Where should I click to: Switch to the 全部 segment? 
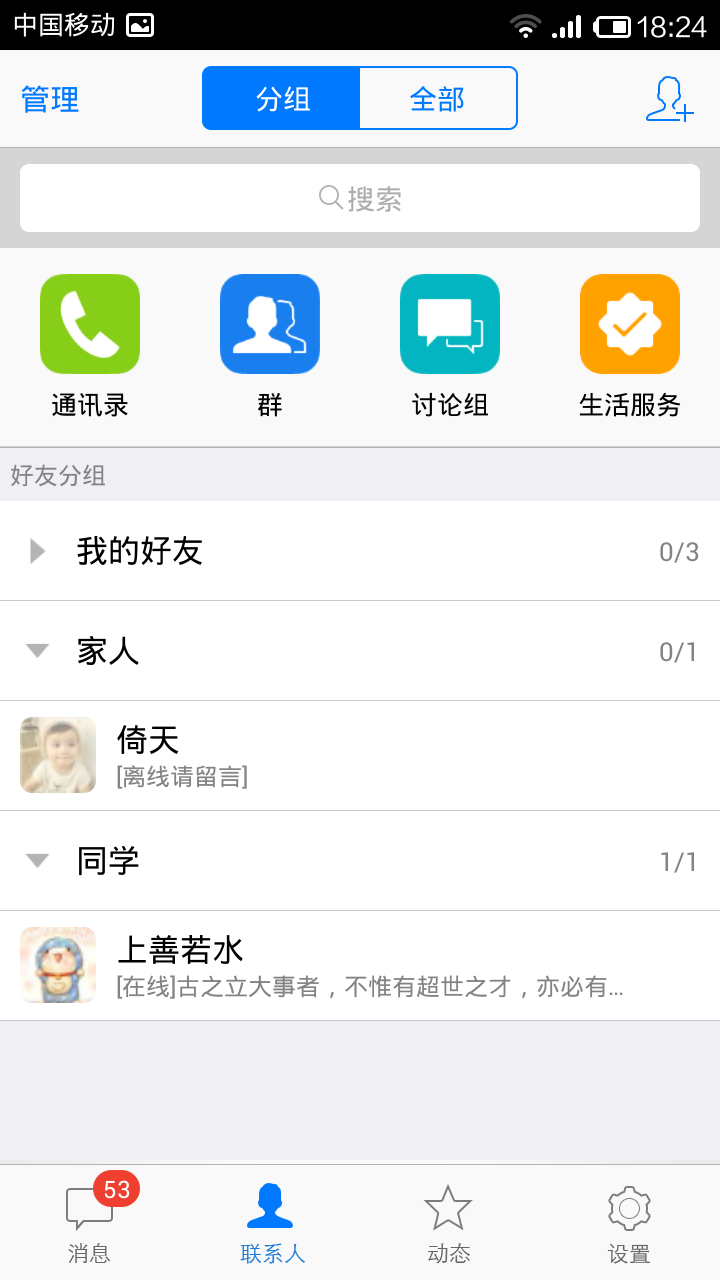(438, 99)
